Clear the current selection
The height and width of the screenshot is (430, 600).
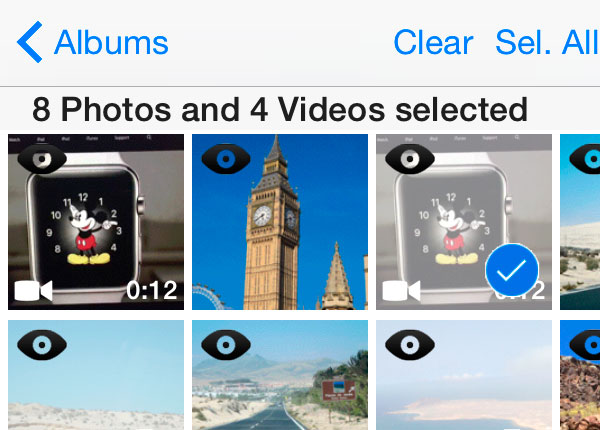(432, 43)
